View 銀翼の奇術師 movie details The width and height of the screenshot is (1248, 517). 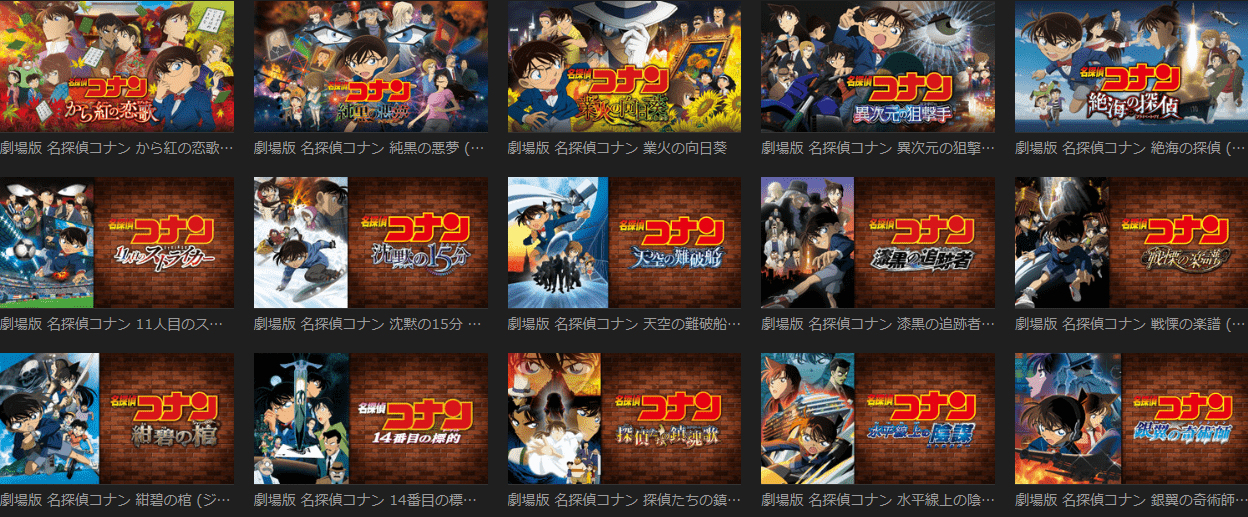[x=1131, y=419]
